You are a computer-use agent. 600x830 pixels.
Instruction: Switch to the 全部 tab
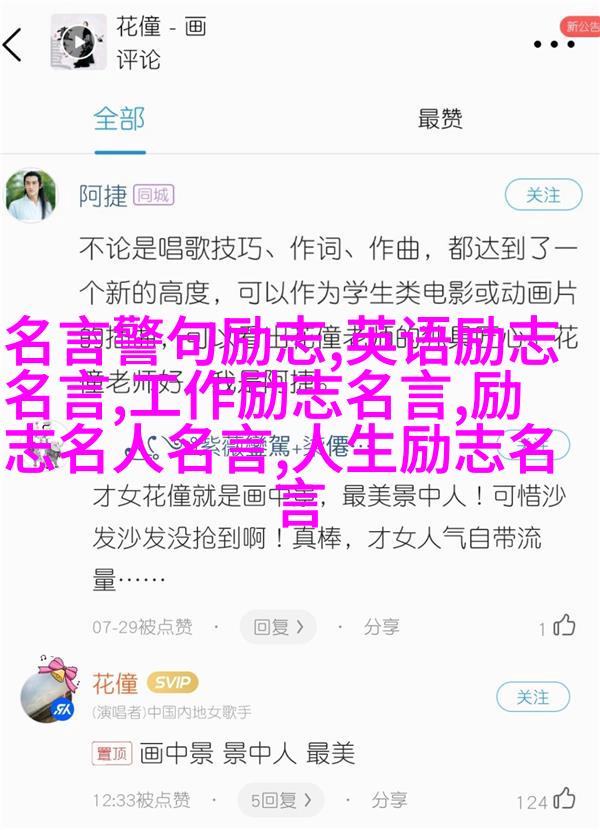tap(119, 119)
